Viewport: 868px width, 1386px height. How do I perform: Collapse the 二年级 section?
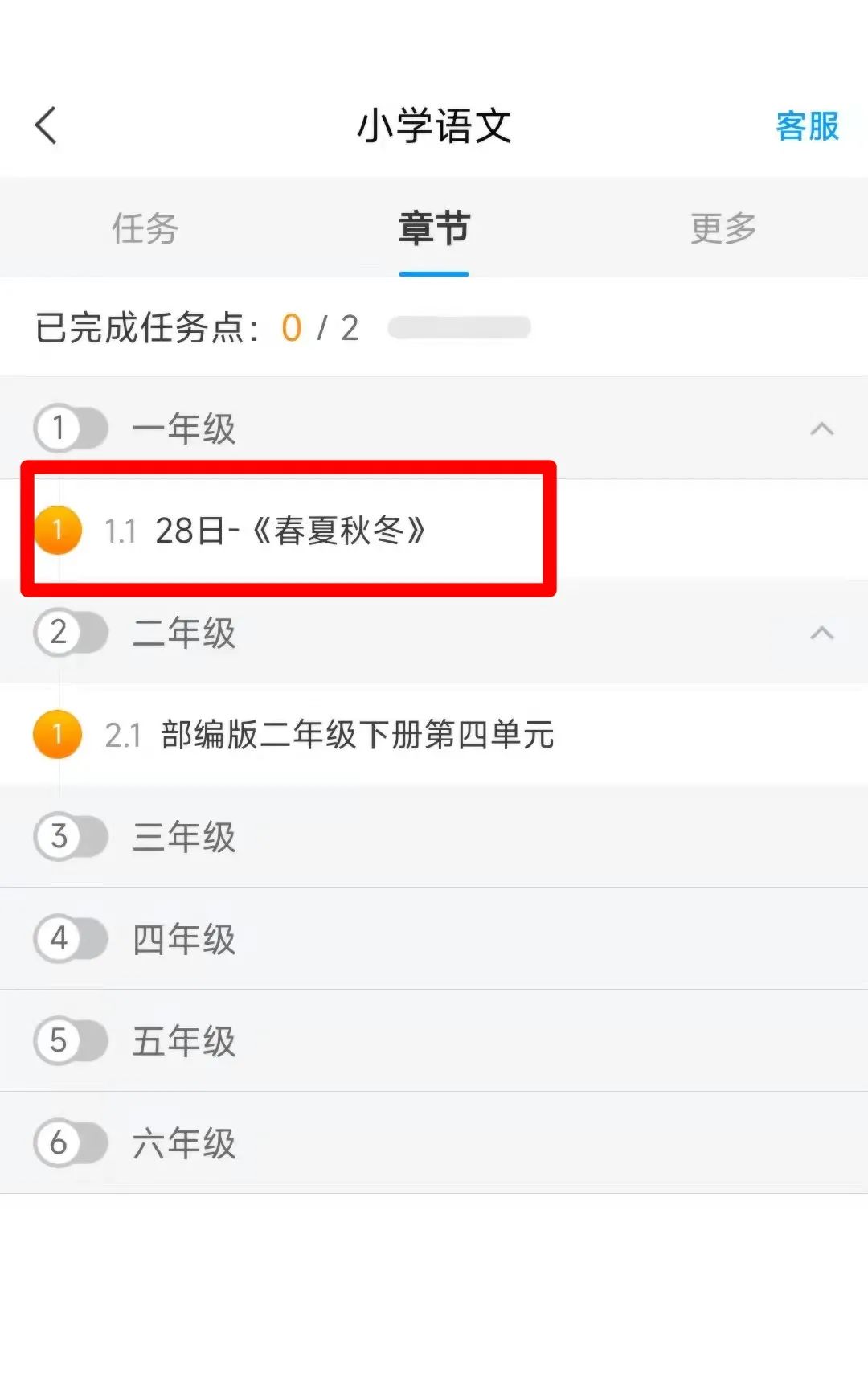[x=821, y=634]
